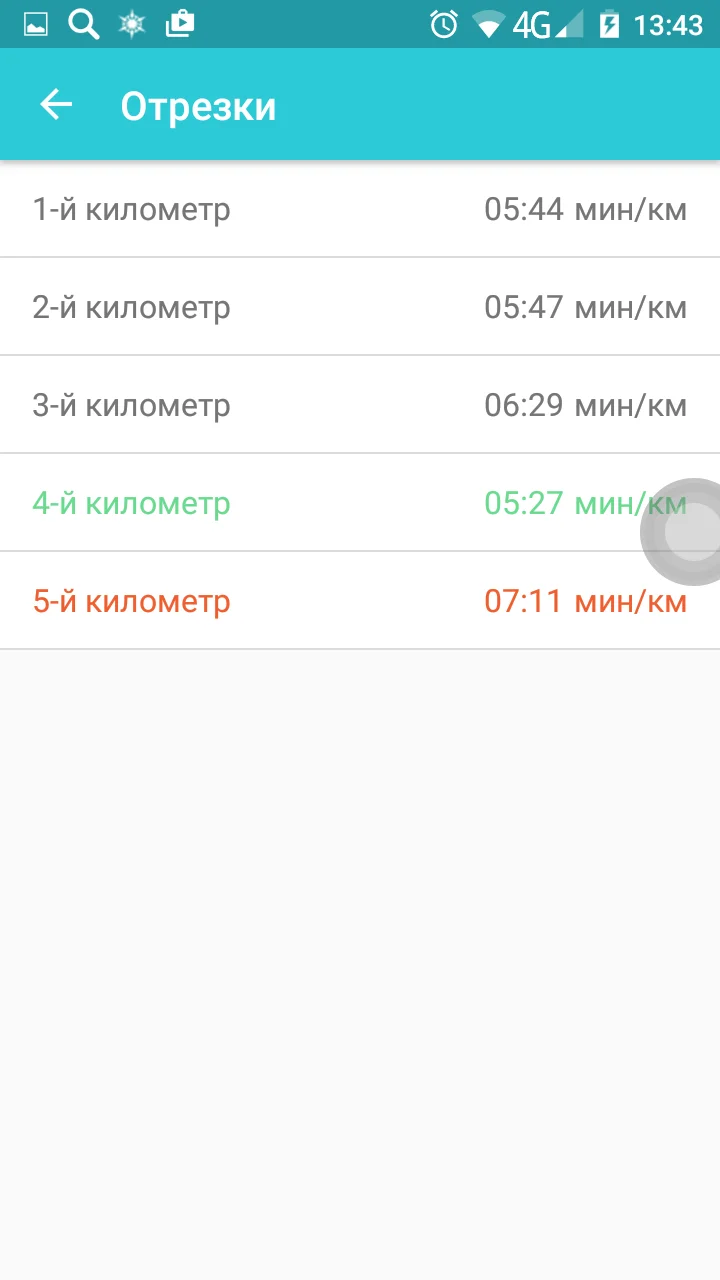720x1280 pixels.
Task: Open the floating assistive touch button
Action: pyautogui.click(x=688, y=532)
